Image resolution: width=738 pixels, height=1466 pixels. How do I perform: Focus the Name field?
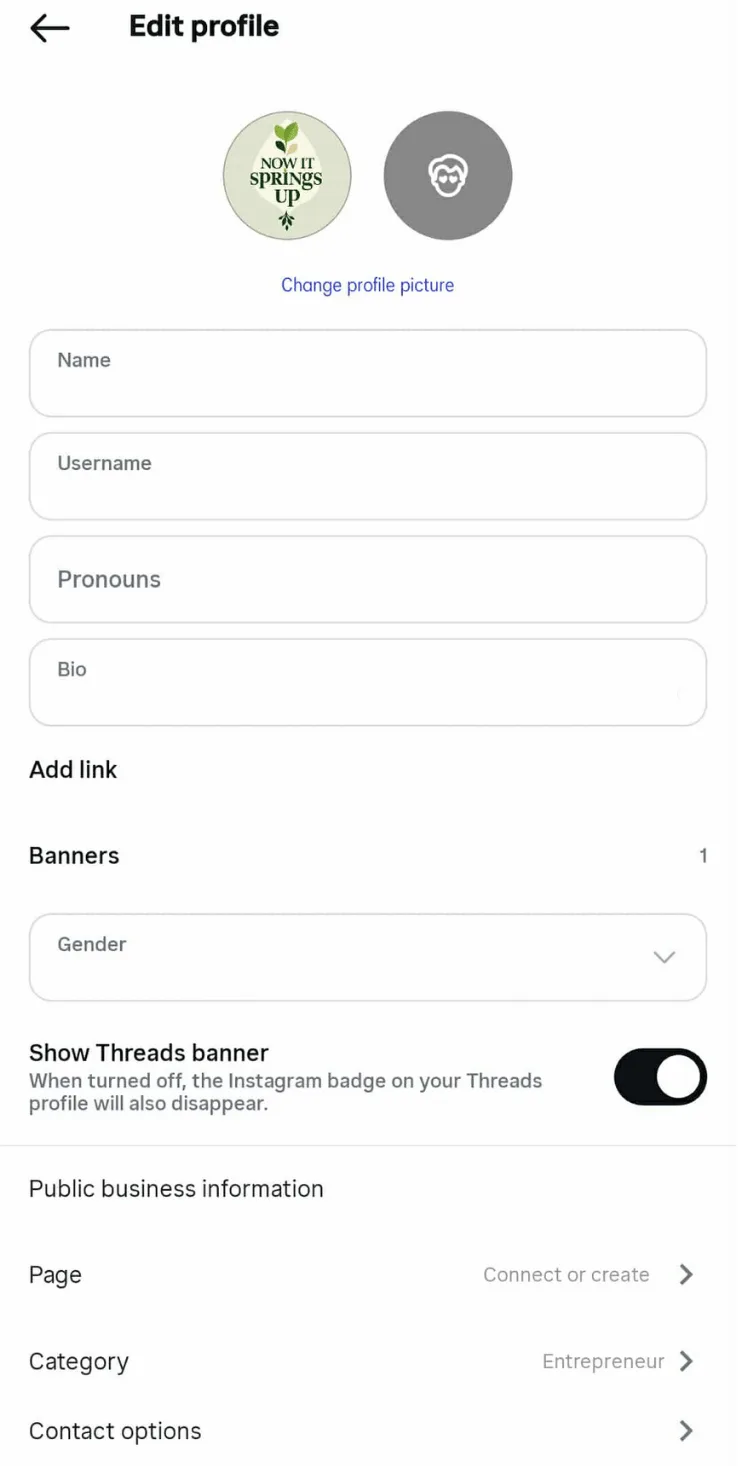[x=367, y=373]
